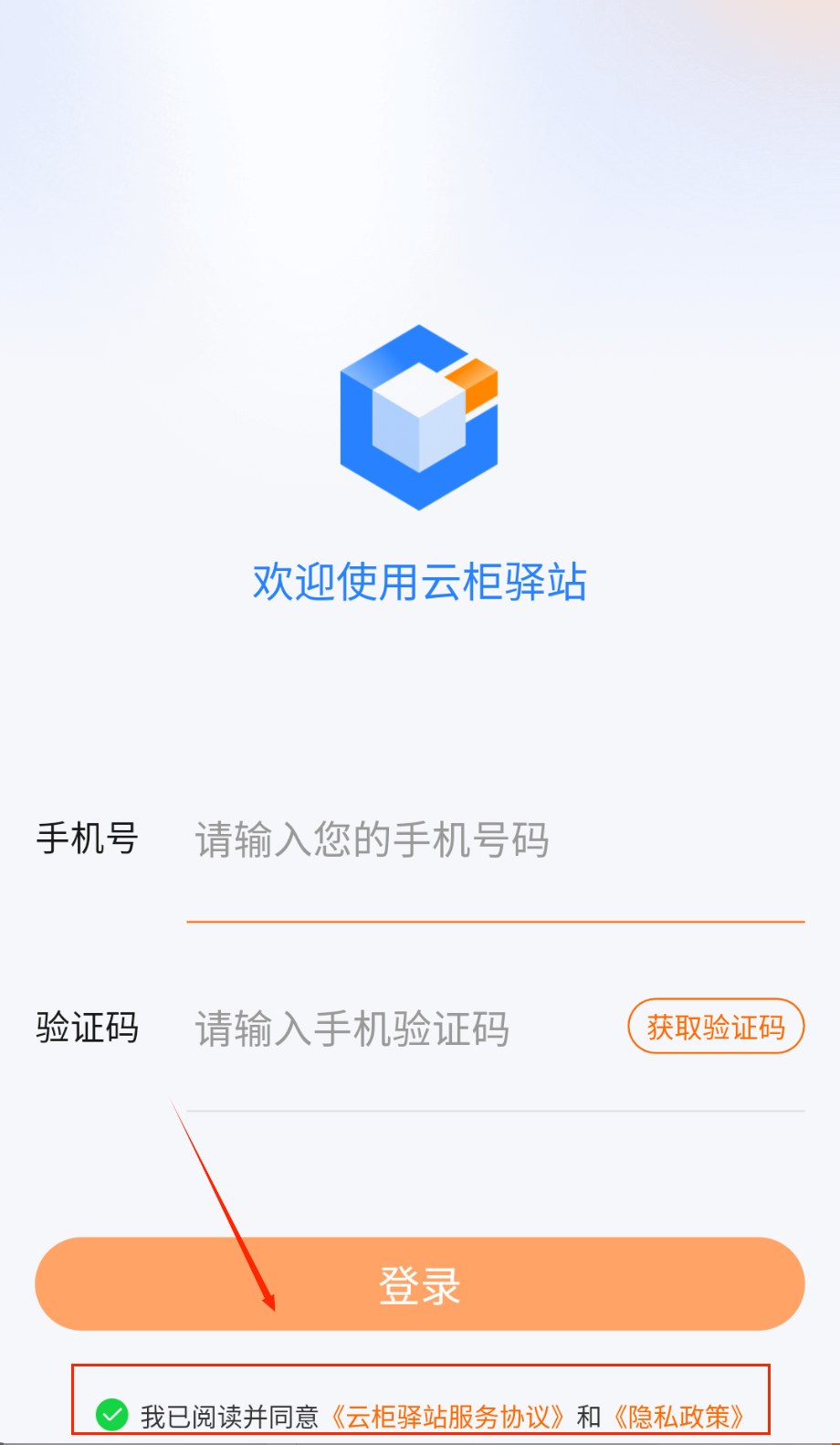Tap the 登录 login button
840x1445 pixels.
click(420, 1284)
